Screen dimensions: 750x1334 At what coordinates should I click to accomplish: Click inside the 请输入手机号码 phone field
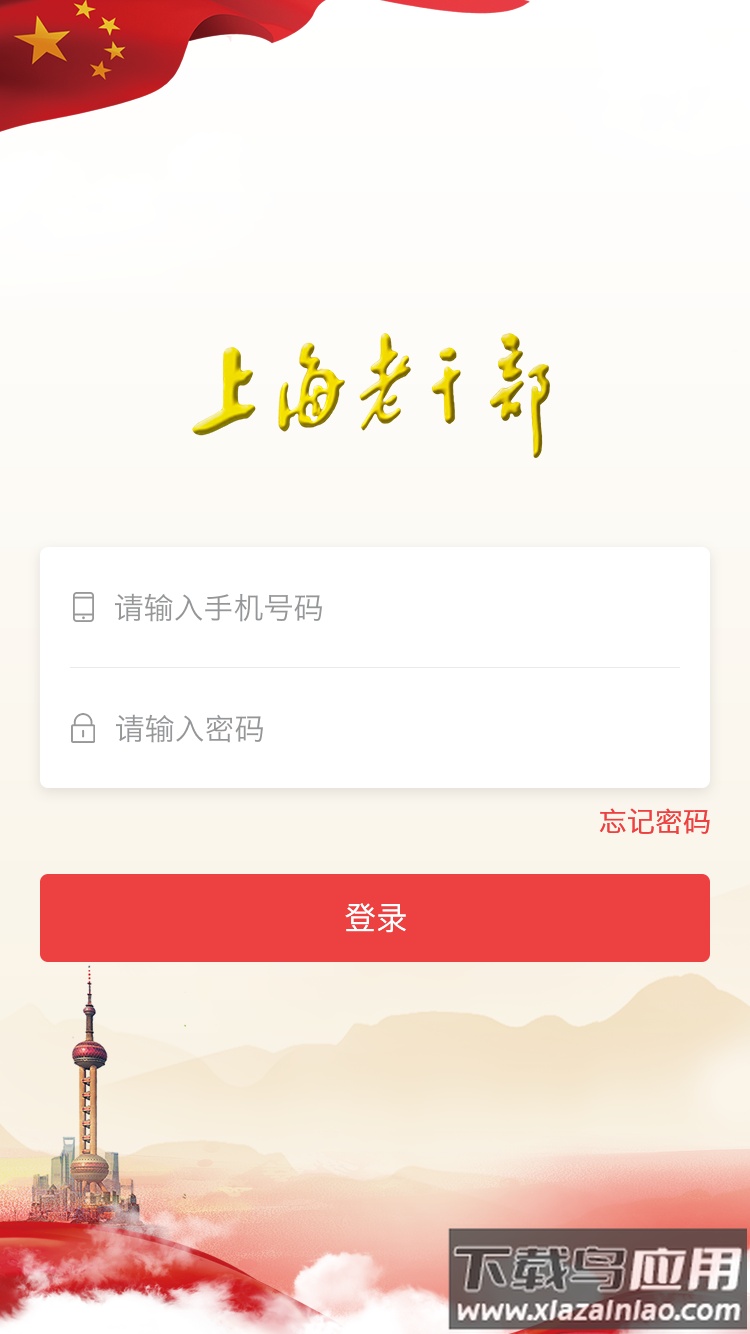[x=300, y=608]
